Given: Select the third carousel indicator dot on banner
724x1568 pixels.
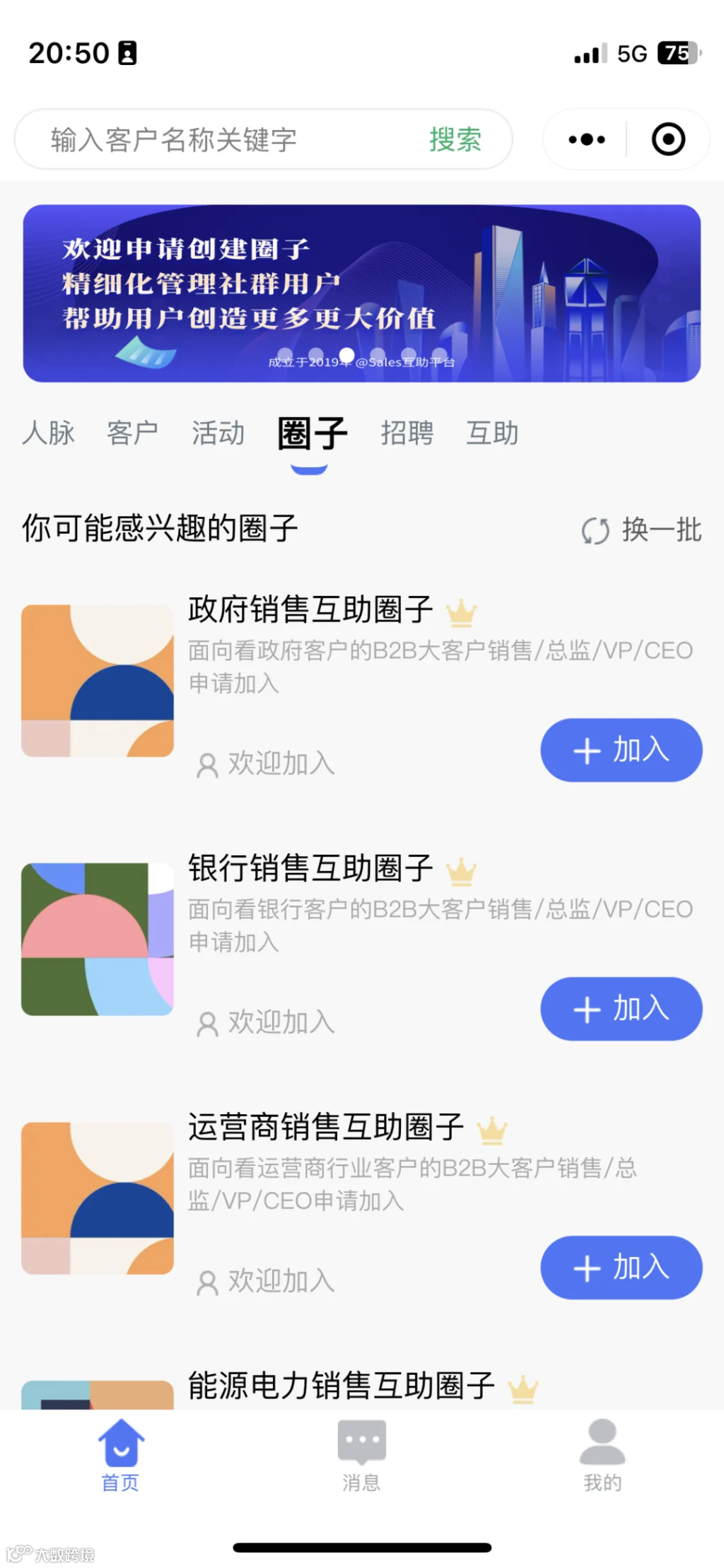Looking at the screenshot, I should tap(345, 352).
